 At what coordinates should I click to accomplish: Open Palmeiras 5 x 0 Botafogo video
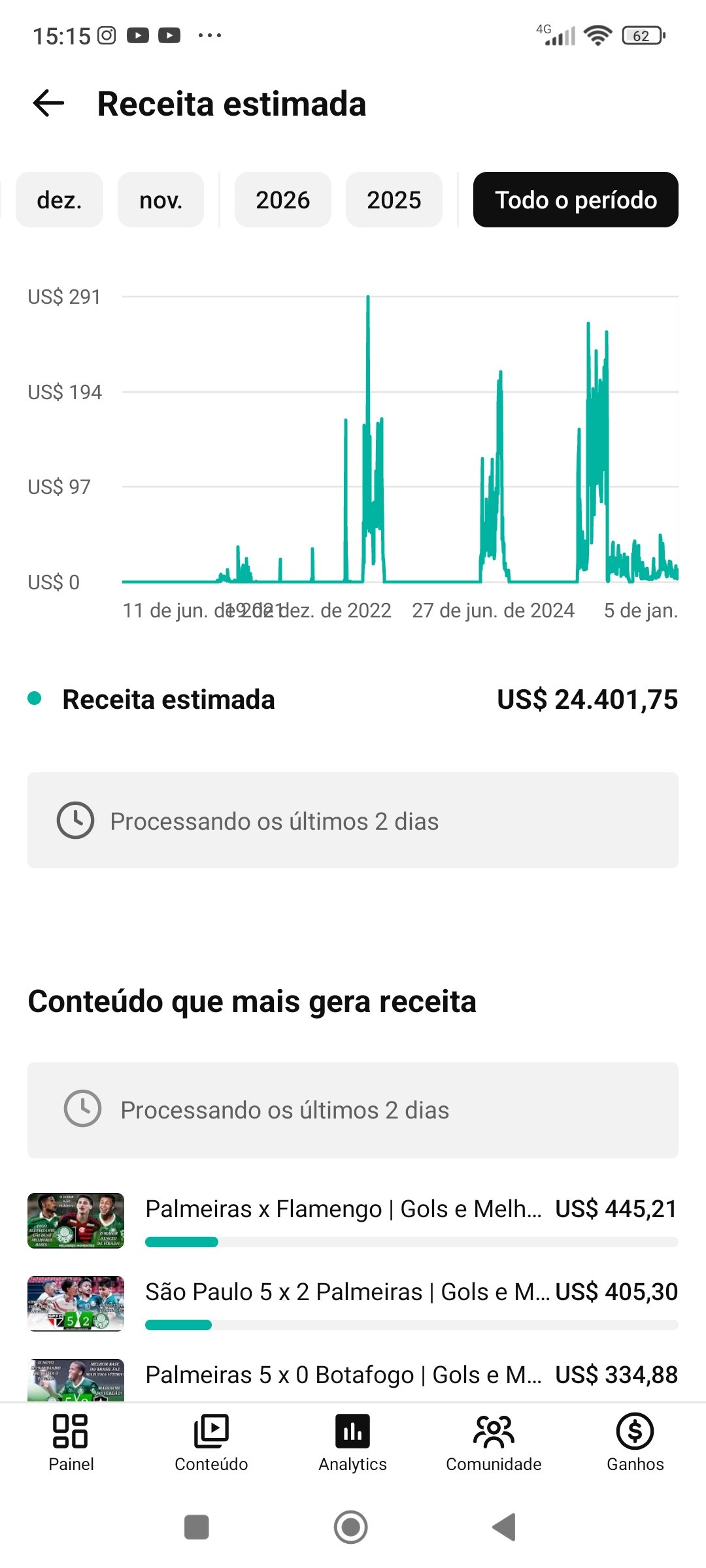click(343, 1375)
